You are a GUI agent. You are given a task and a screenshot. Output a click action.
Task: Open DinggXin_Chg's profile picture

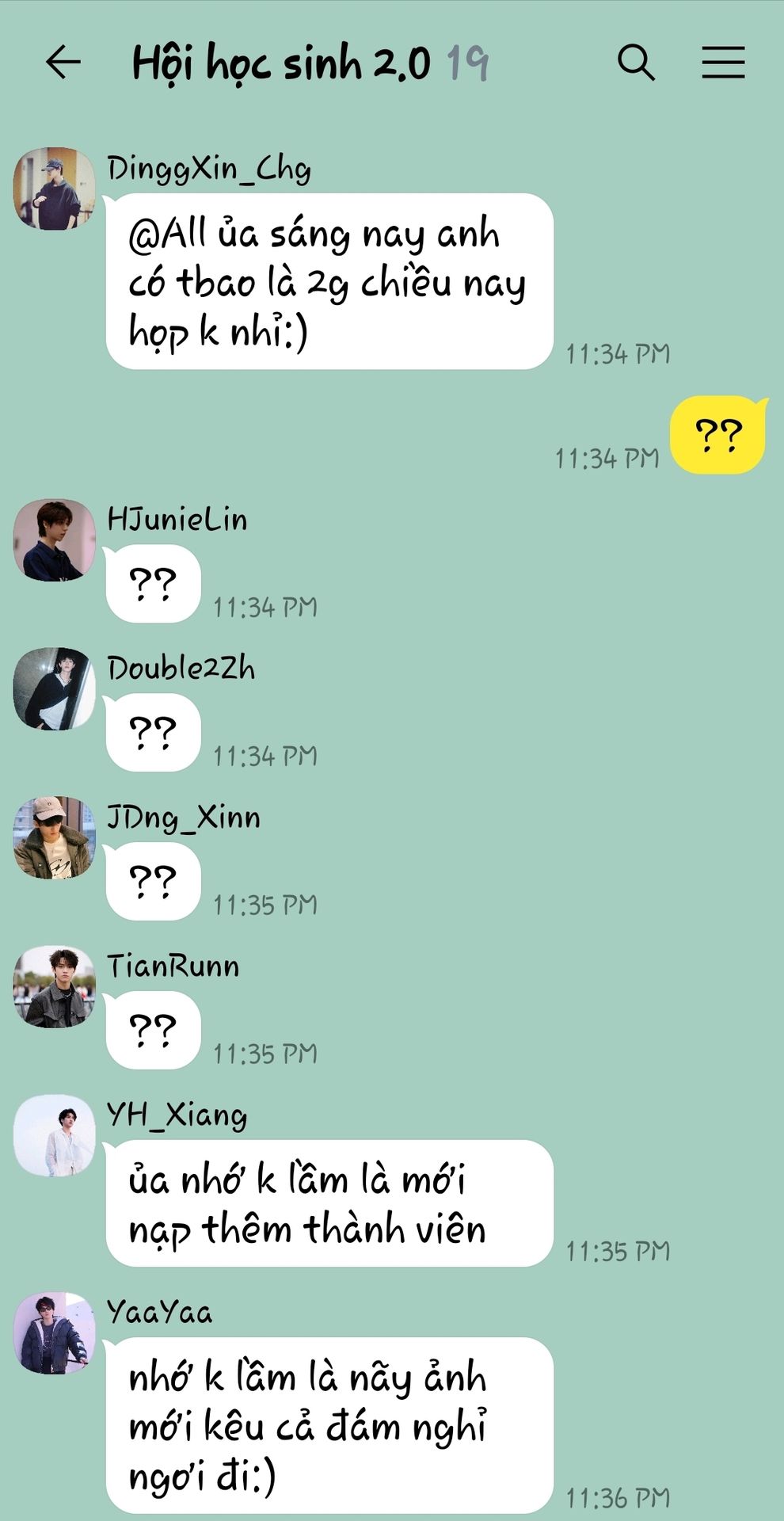(54, 189)
